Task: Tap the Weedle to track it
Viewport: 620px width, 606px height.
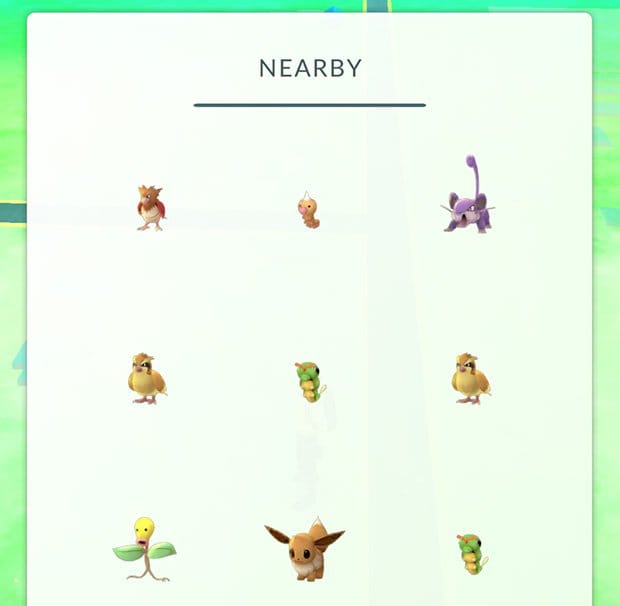Action: pyautogui.click(x=309, y=212)
